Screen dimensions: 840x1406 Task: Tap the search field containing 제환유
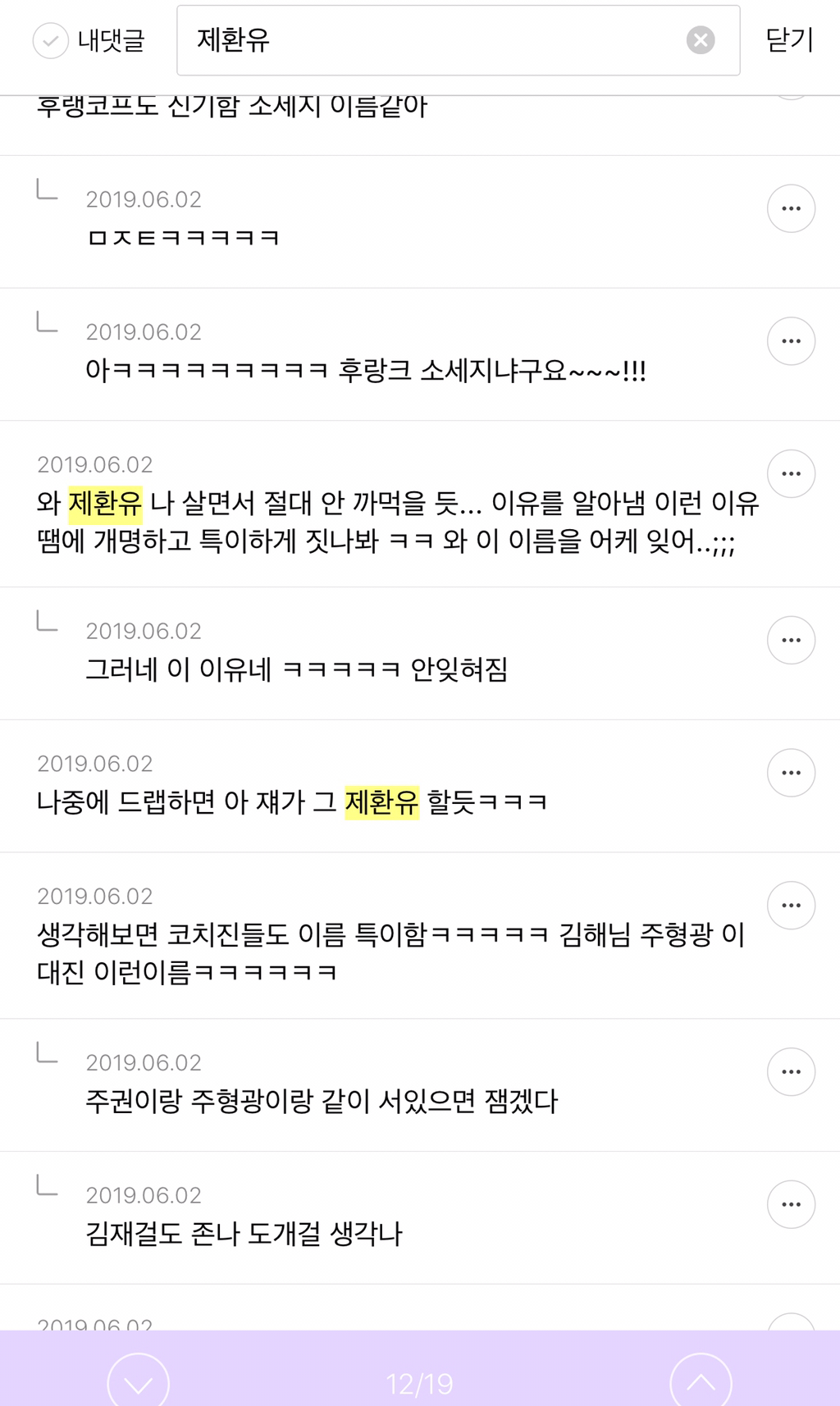458,40
